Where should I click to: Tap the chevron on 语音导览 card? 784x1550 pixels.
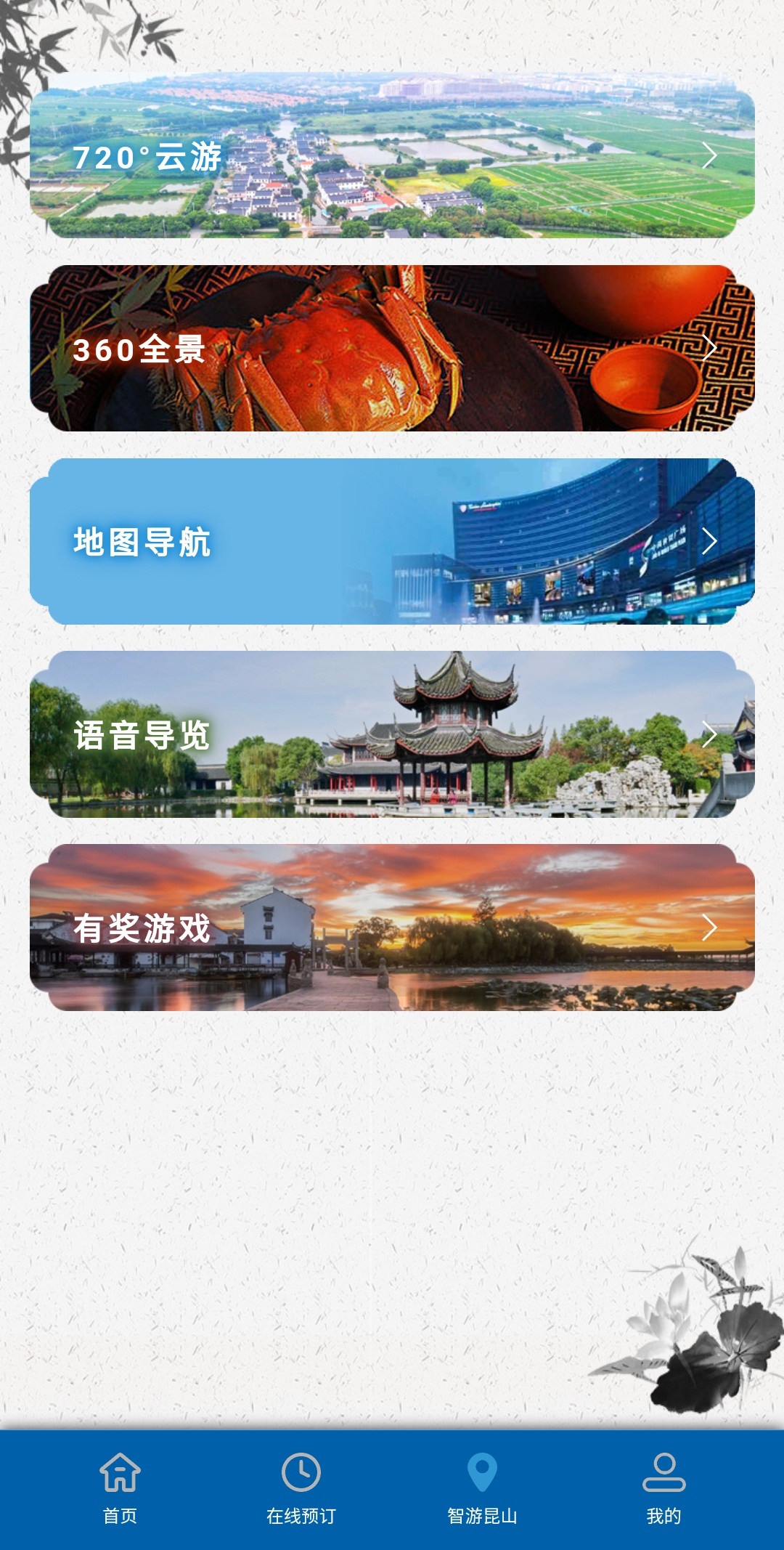709,736
